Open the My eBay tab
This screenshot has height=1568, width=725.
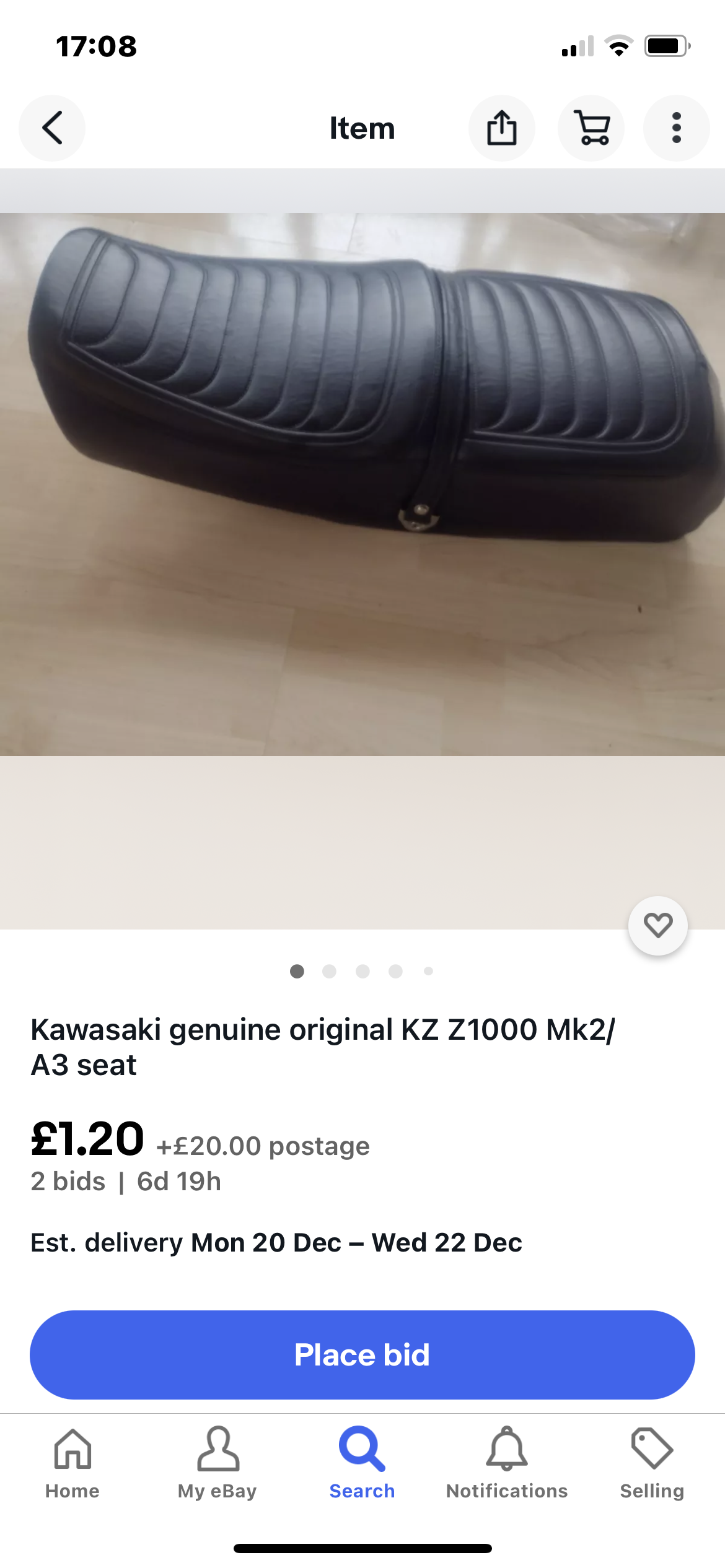[217, 1463]
